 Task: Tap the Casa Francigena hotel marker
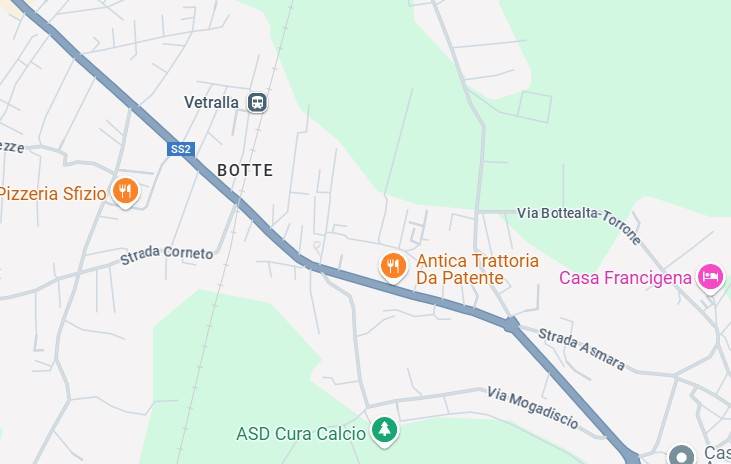point(710,276)
